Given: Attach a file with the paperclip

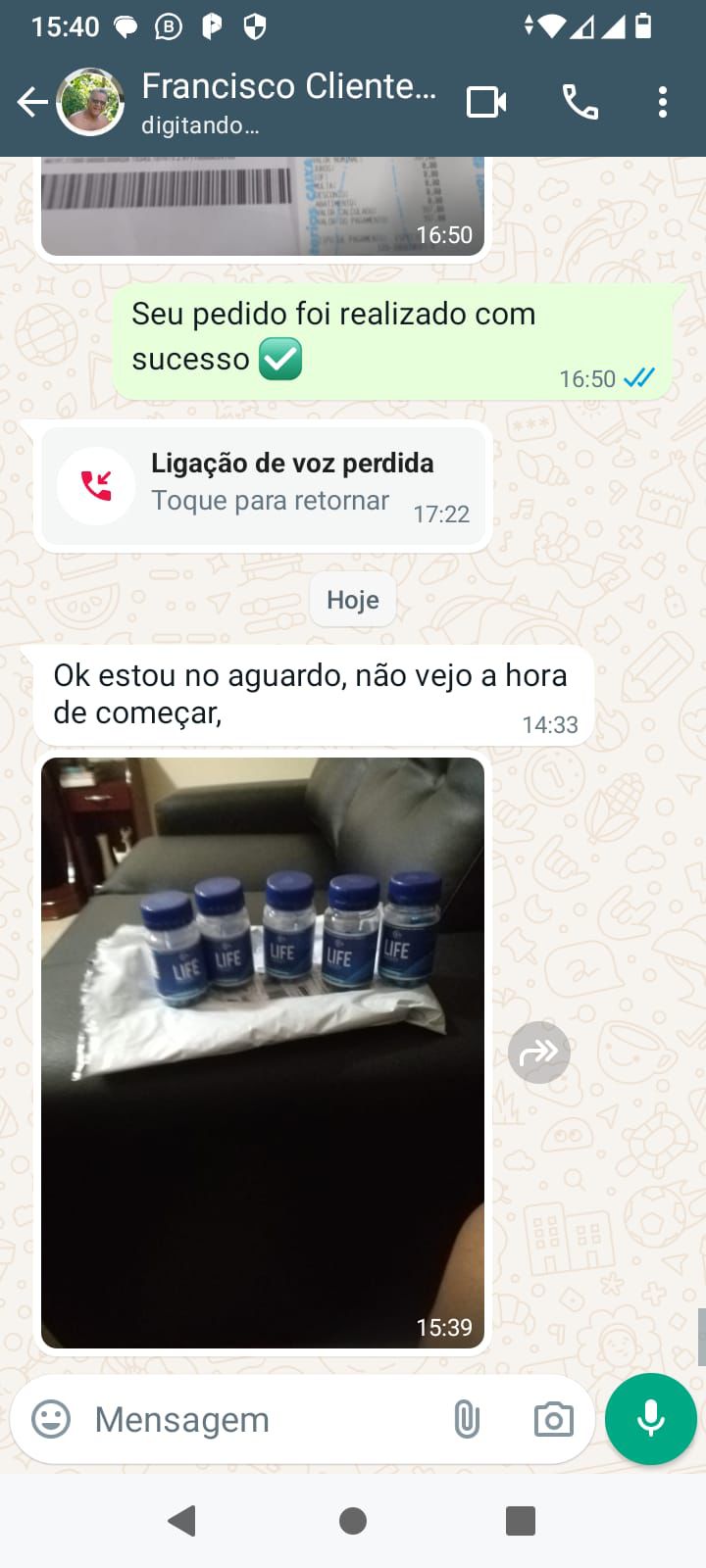Looking at the screenshot, I should click(x=467, y=1419).
